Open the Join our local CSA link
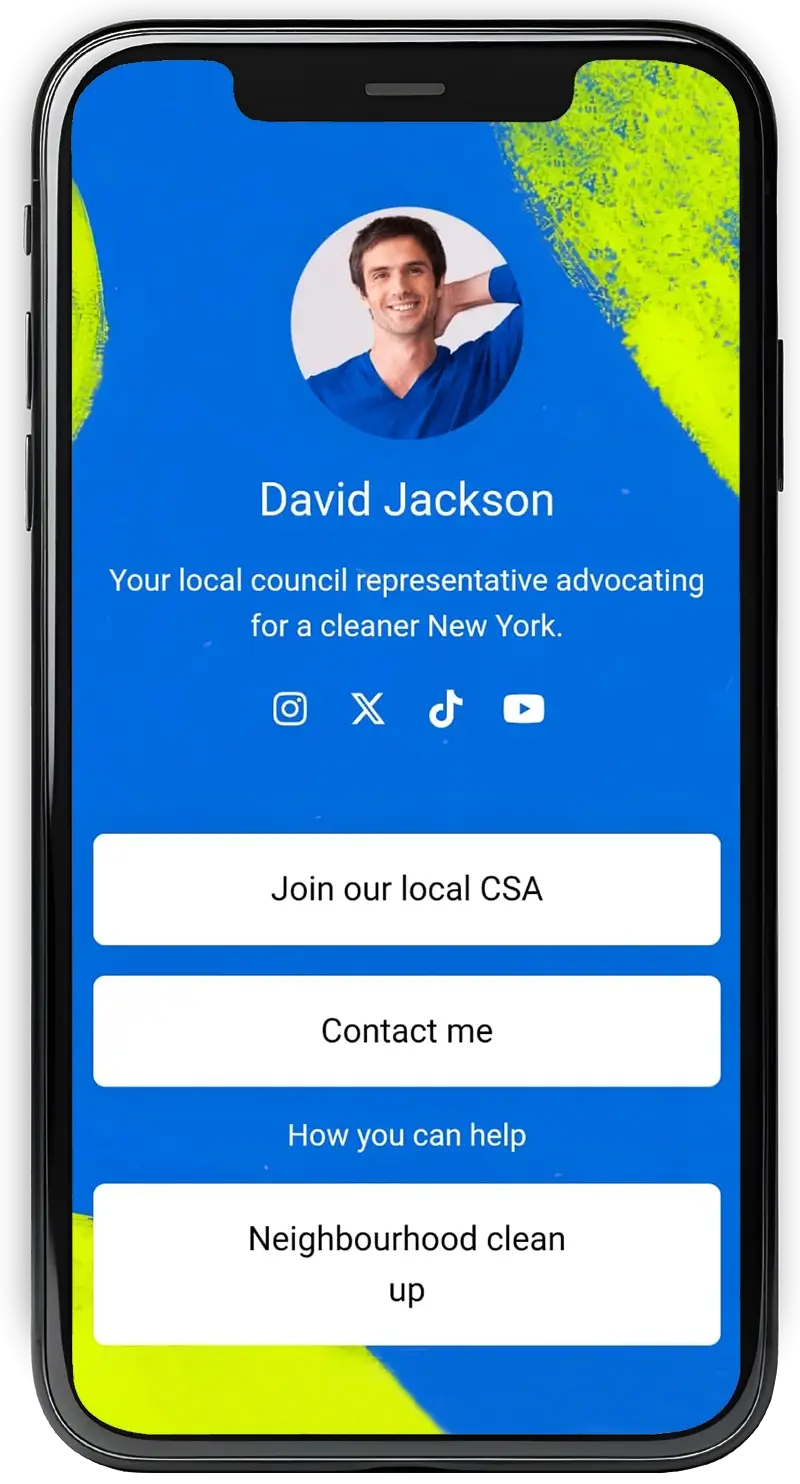The image size is (800, 1484). [x=406, y=889]
